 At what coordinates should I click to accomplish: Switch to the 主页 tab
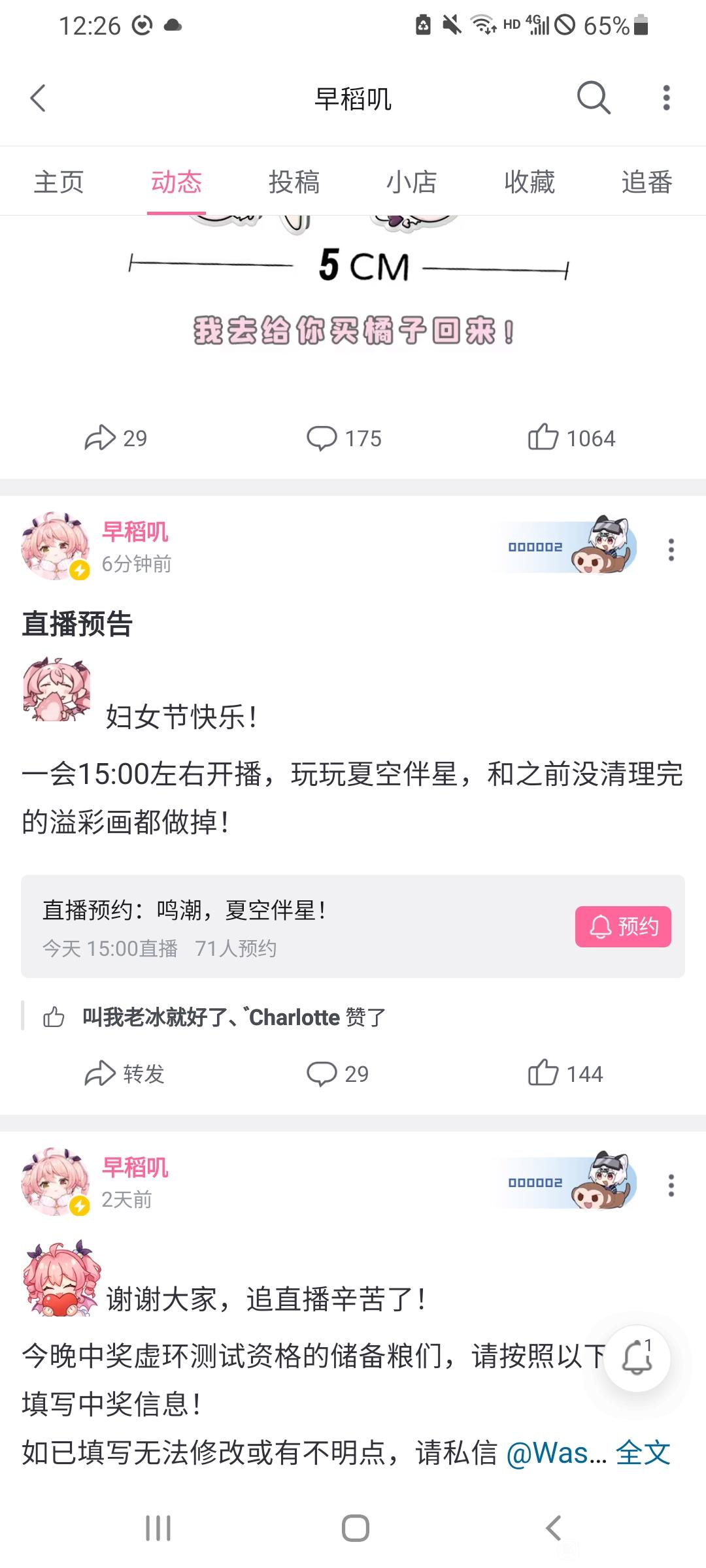59,182
